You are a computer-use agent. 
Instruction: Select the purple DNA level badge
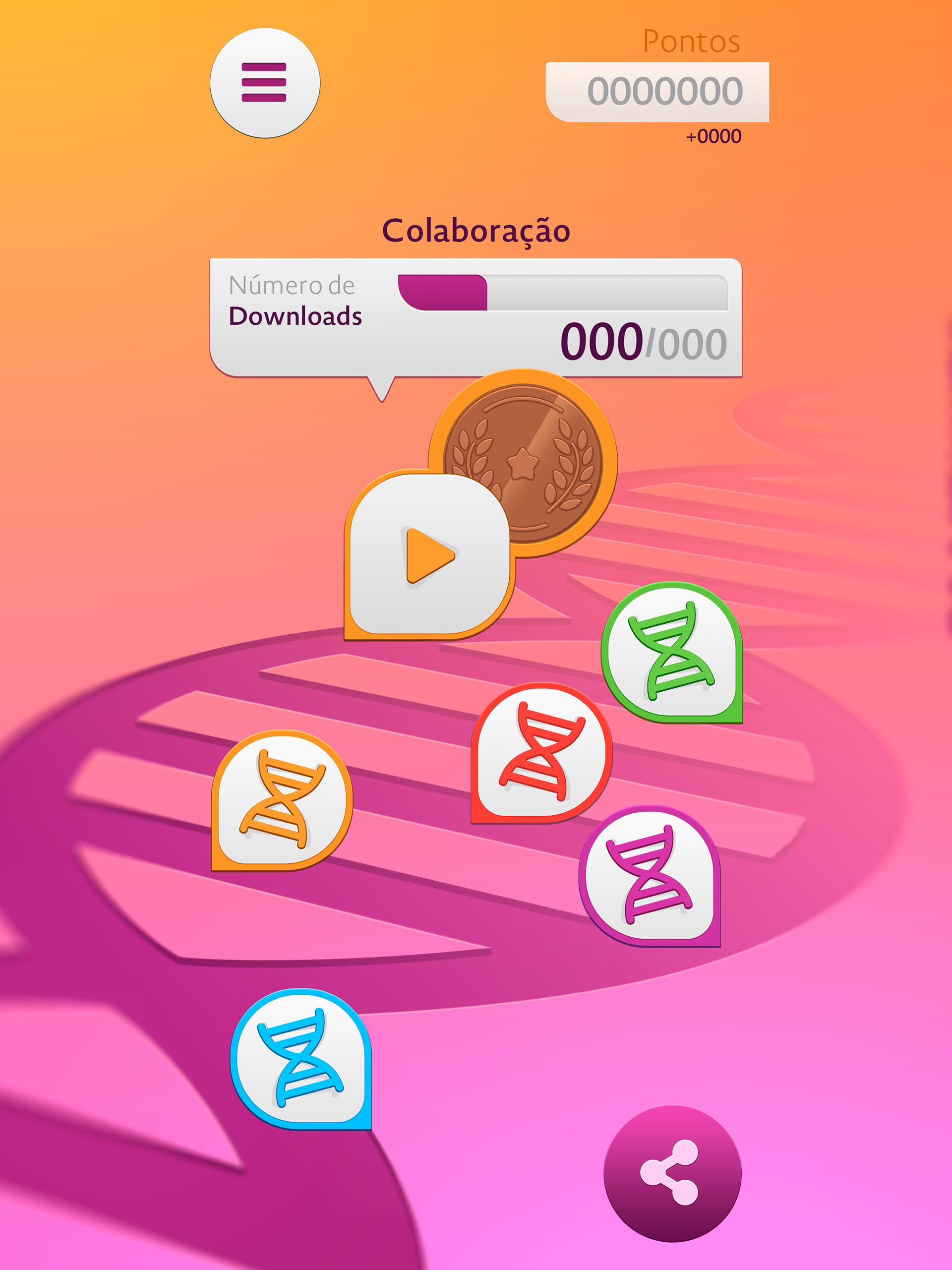(650, 875)
